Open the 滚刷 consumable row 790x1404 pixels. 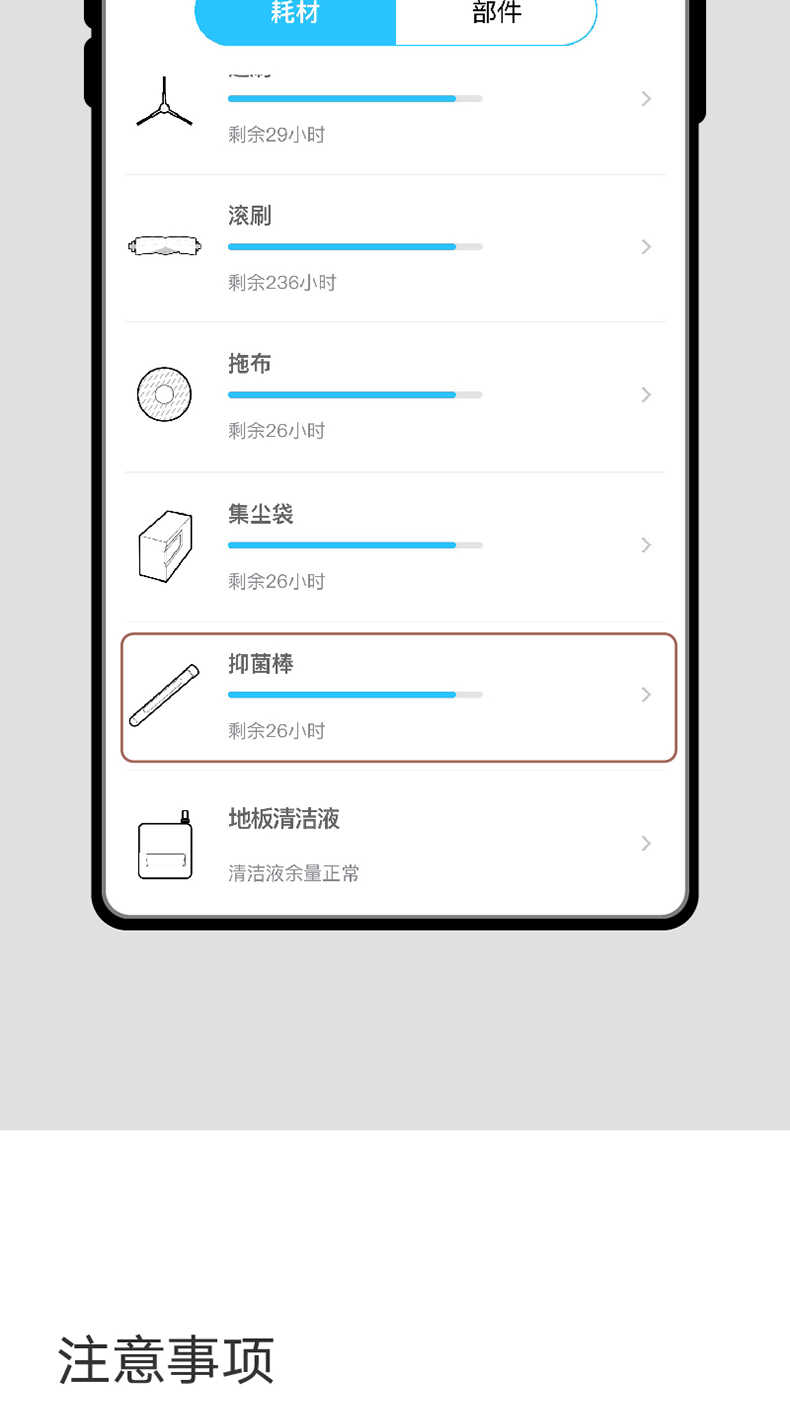(398, 246)
